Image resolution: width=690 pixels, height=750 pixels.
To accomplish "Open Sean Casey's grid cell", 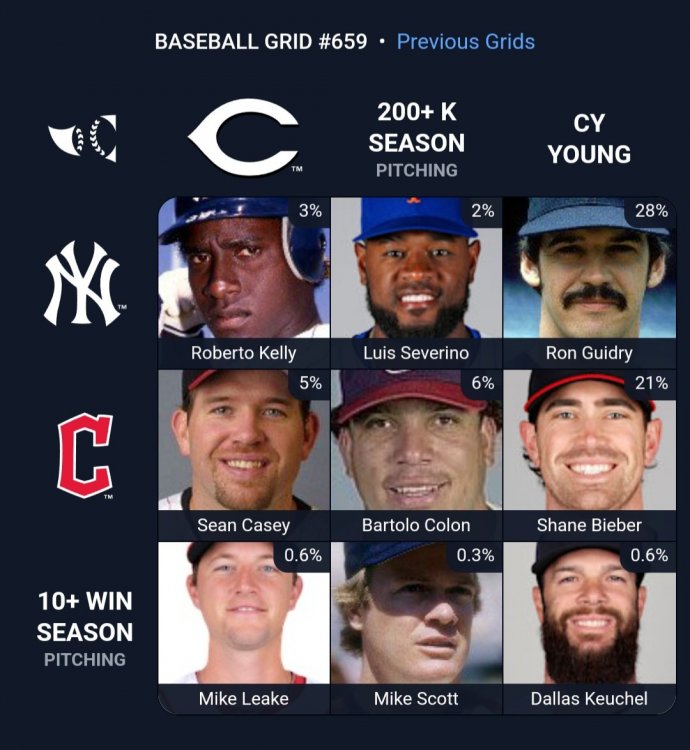I will tap(244, 455).
